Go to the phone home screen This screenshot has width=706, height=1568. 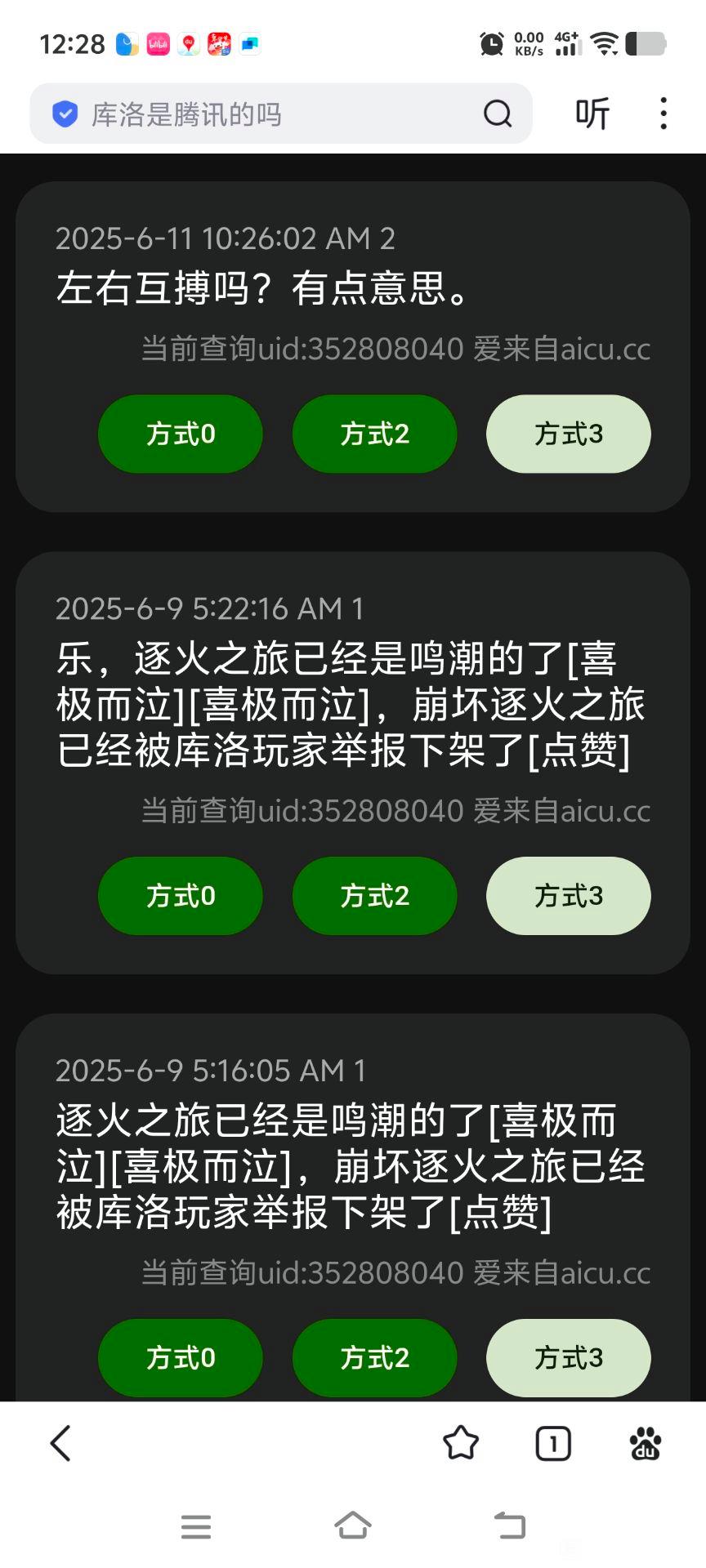point(353,1526)
